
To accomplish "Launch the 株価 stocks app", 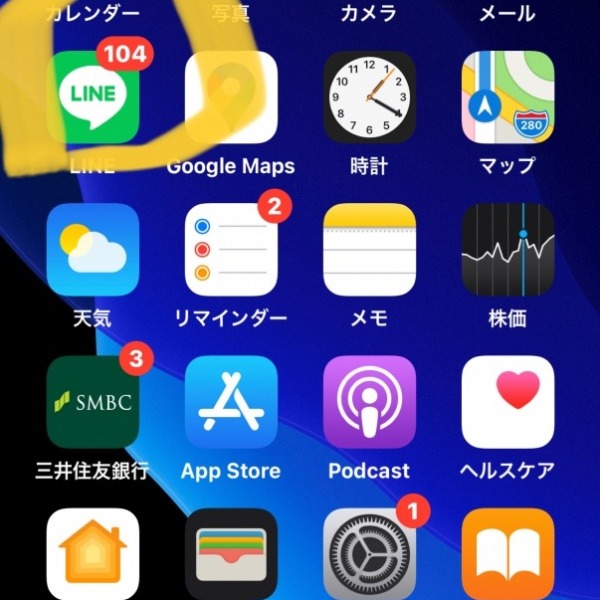I will click(x=507, y=250).
